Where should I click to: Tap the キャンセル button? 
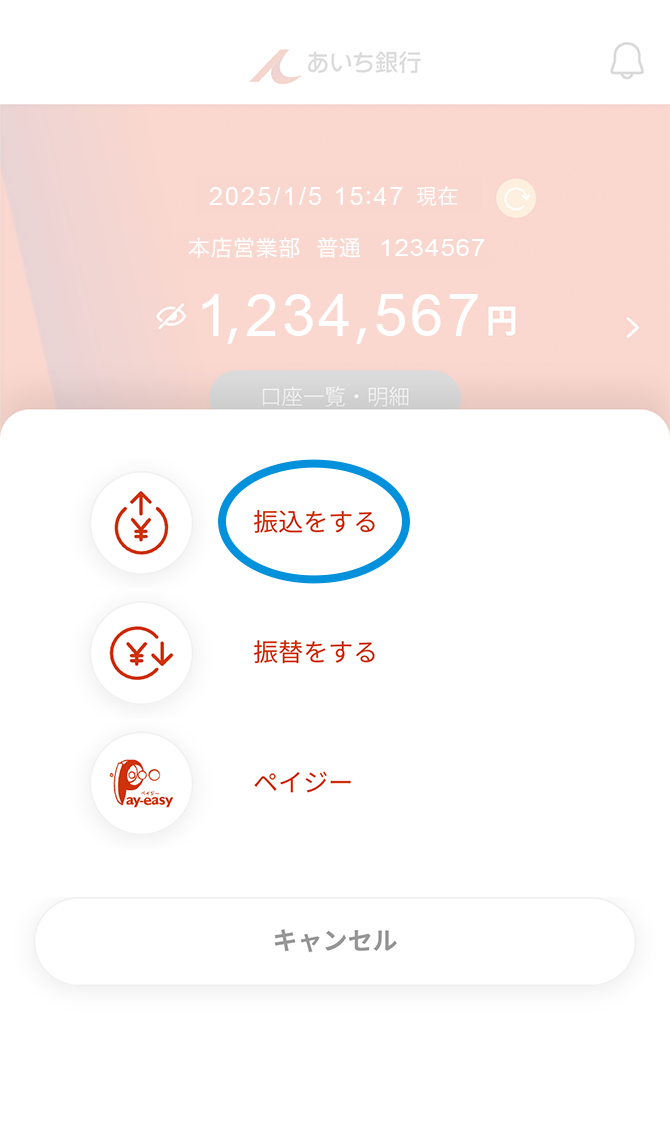pyautogui.click(x=335, y=941)
